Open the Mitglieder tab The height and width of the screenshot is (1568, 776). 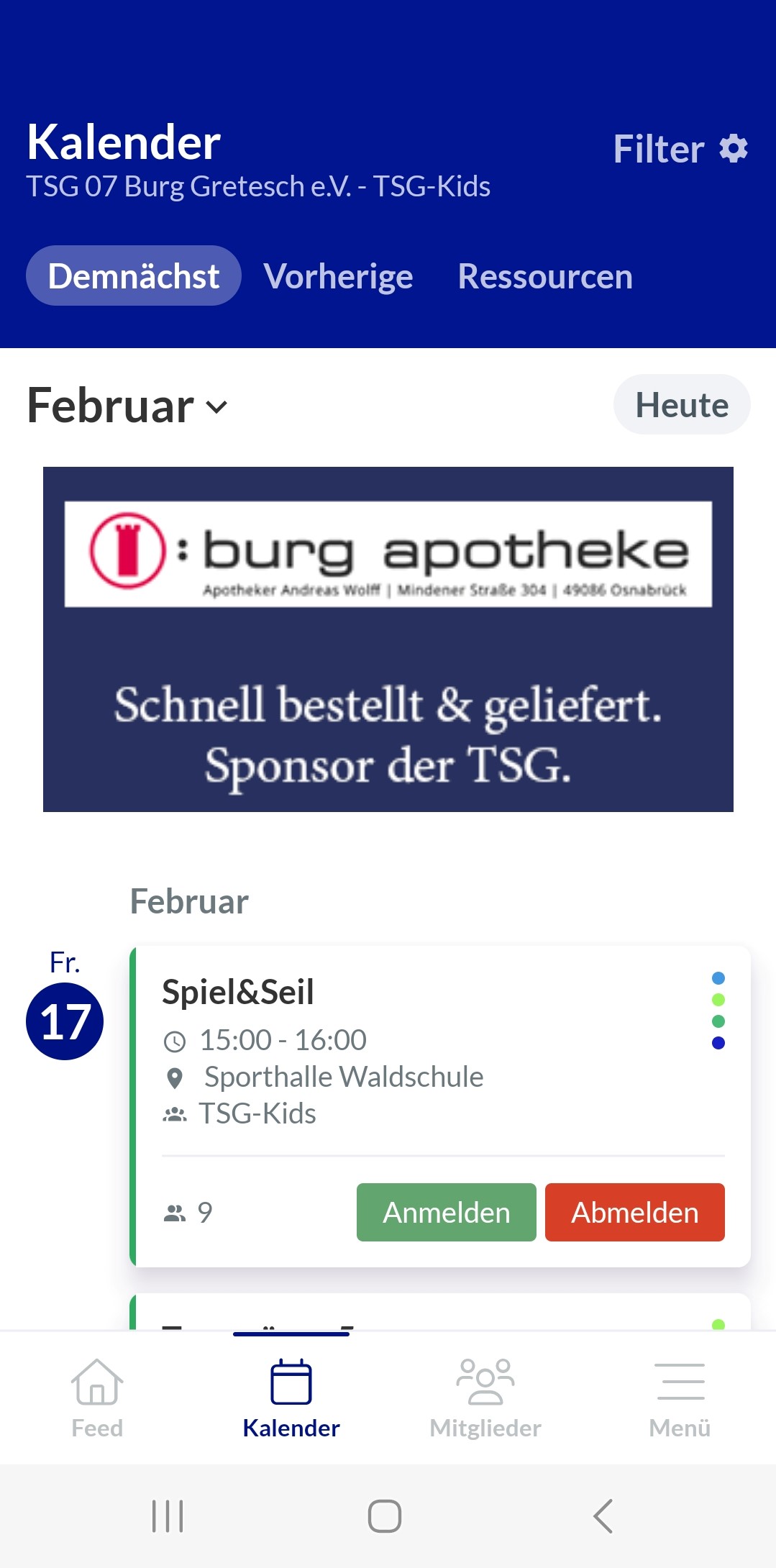click(x=485, y=1398)
